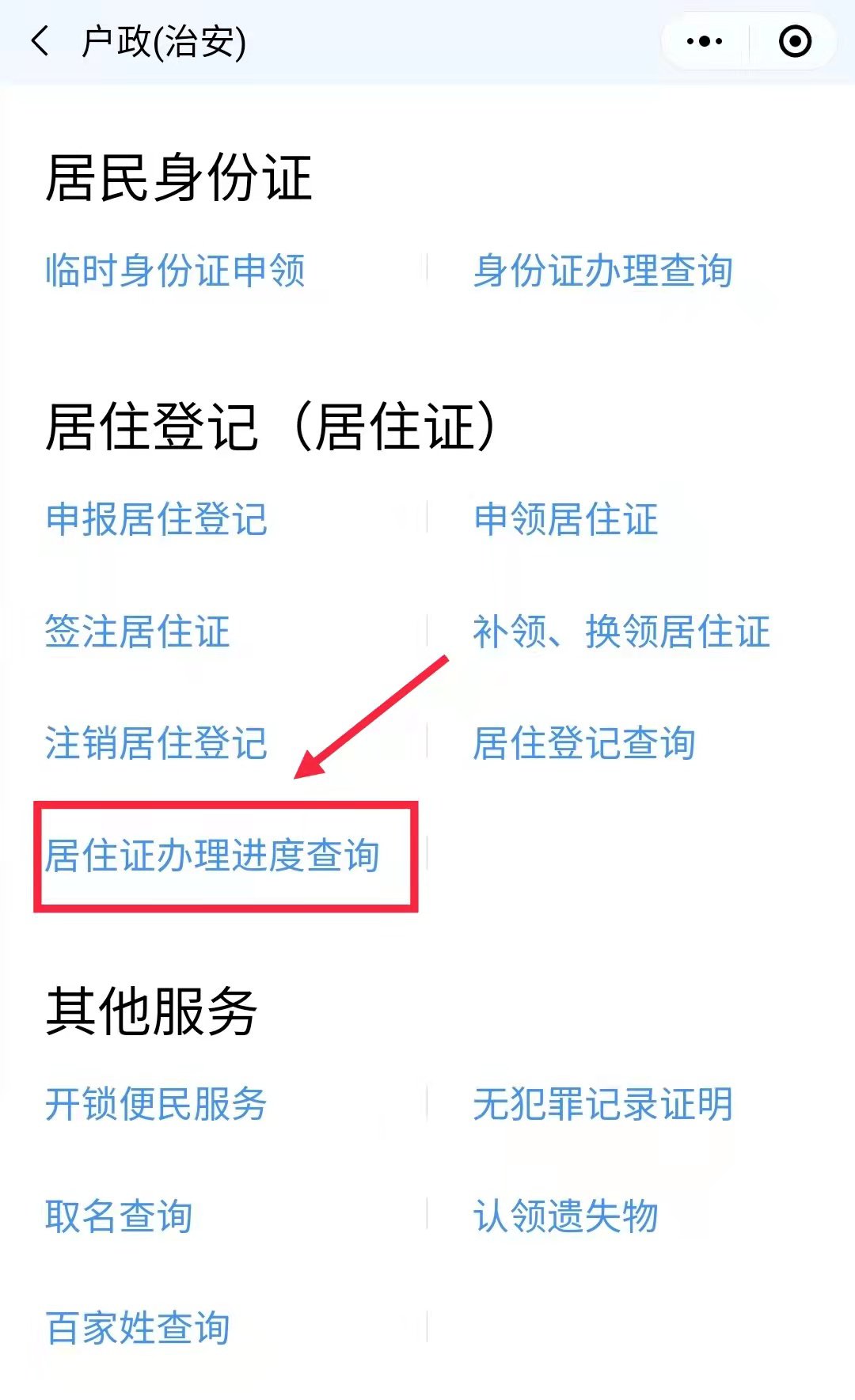
Task: Close the mini program via circle icon
Action: [x=795, y=41]
